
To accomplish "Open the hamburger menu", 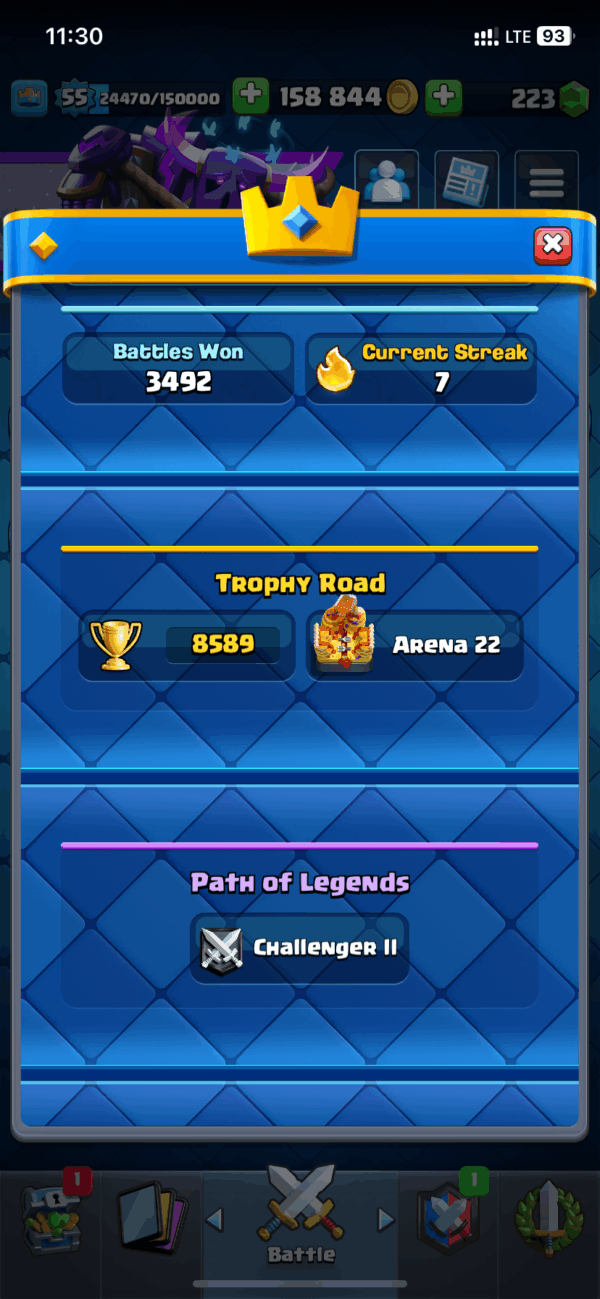I will (x=546, y=181).
